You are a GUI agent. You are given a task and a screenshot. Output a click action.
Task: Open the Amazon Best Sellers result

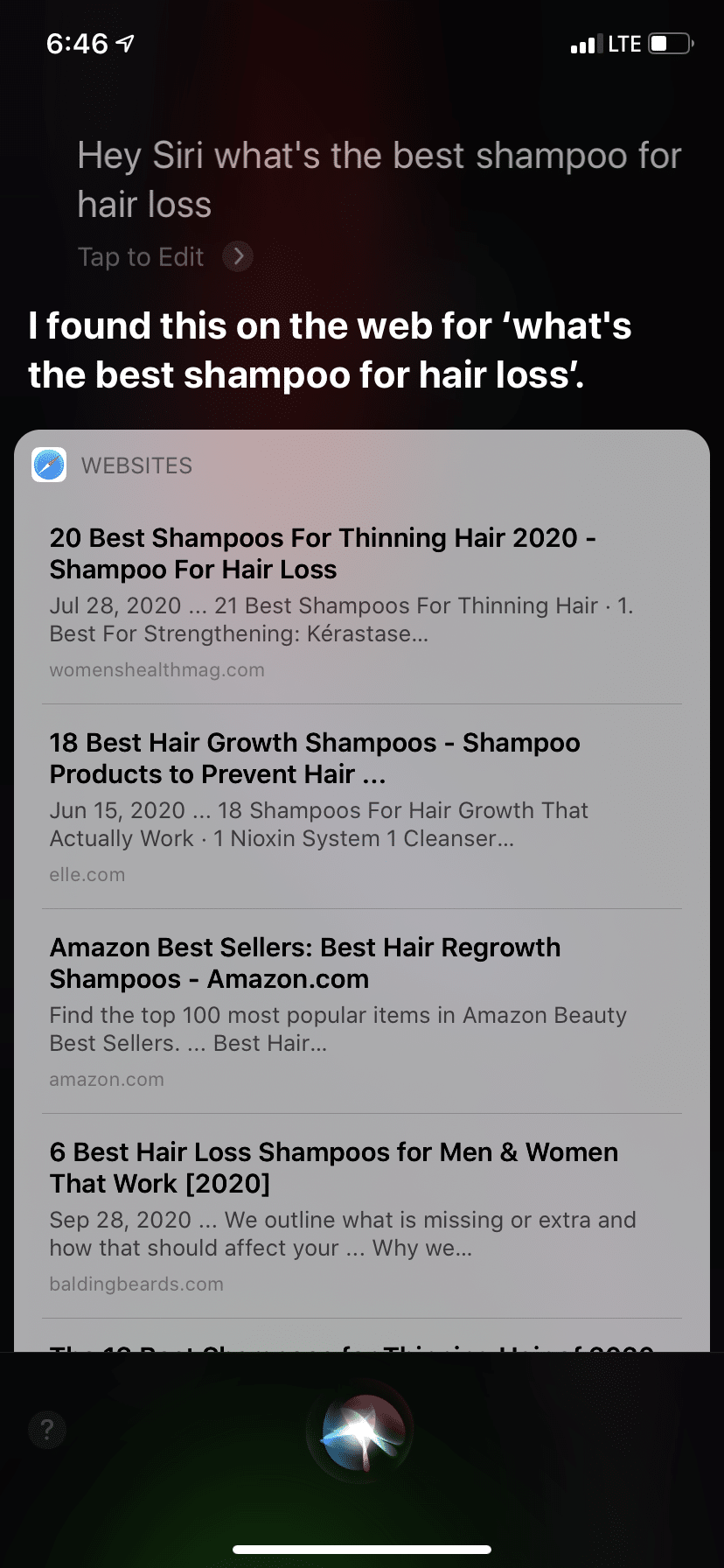click(x=362, y=1011)
